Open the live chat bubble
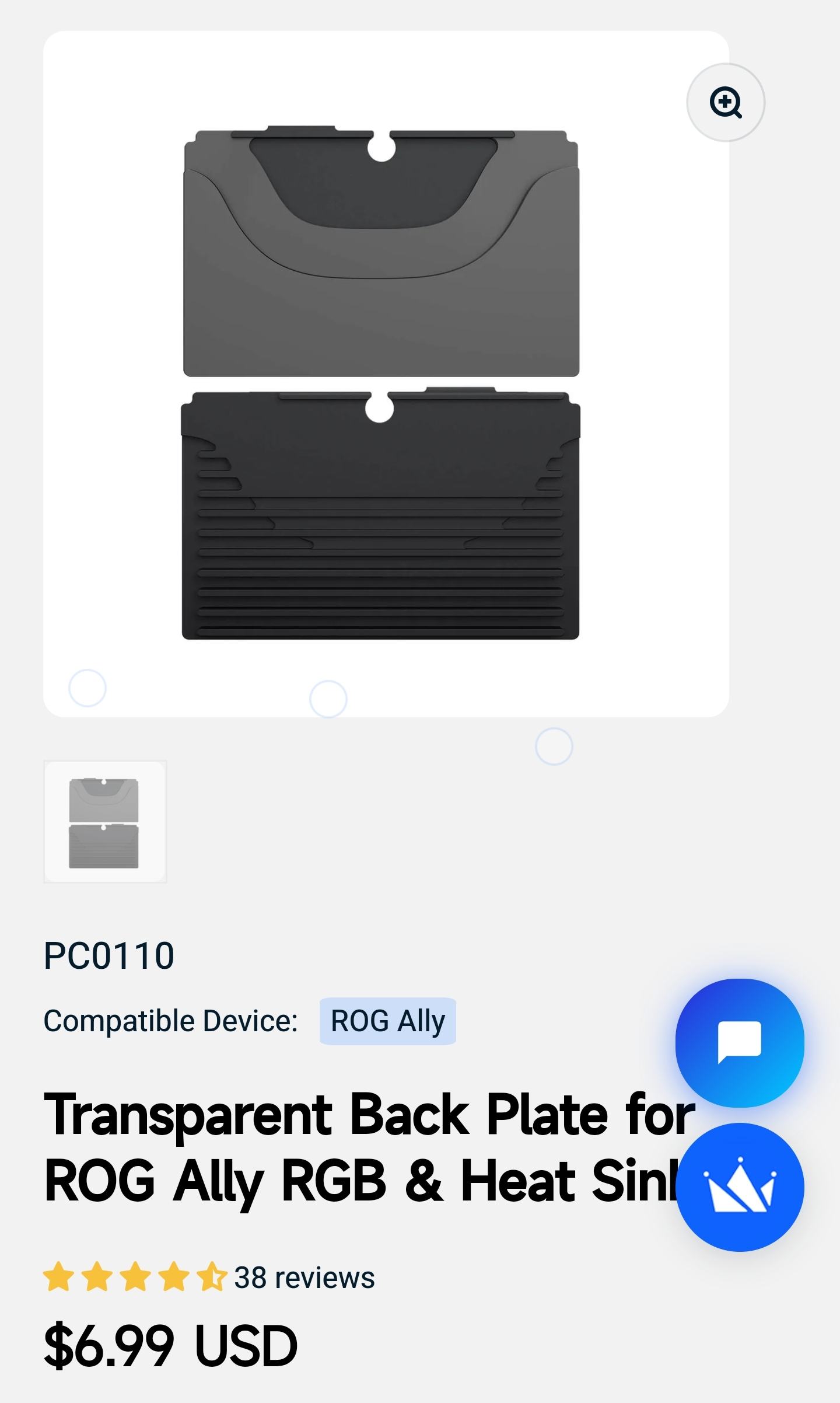This screenshot has height=1403, width=840. 739,1042
